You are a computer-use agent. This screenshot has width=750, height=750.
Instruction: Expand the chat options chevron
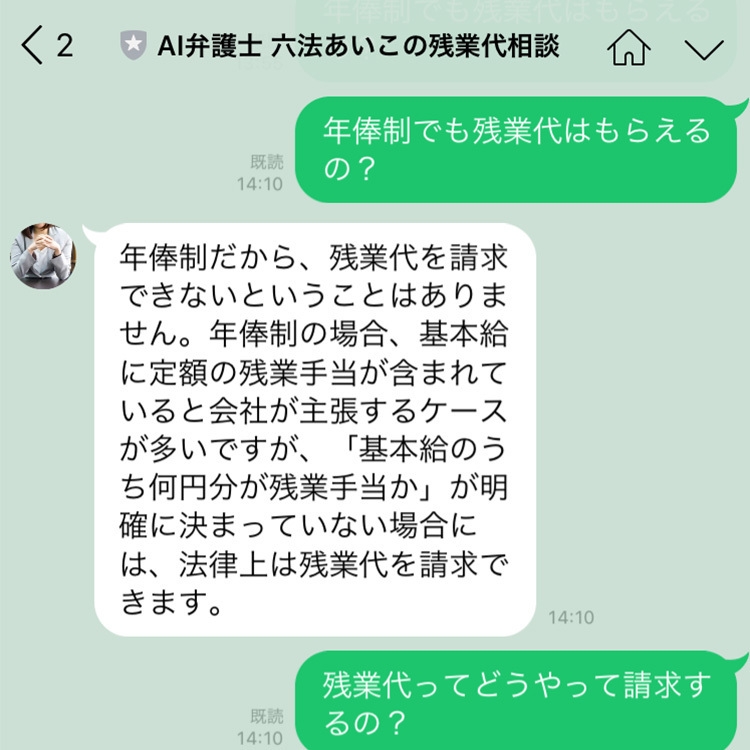pyautogui.click(x=705, y=48)
